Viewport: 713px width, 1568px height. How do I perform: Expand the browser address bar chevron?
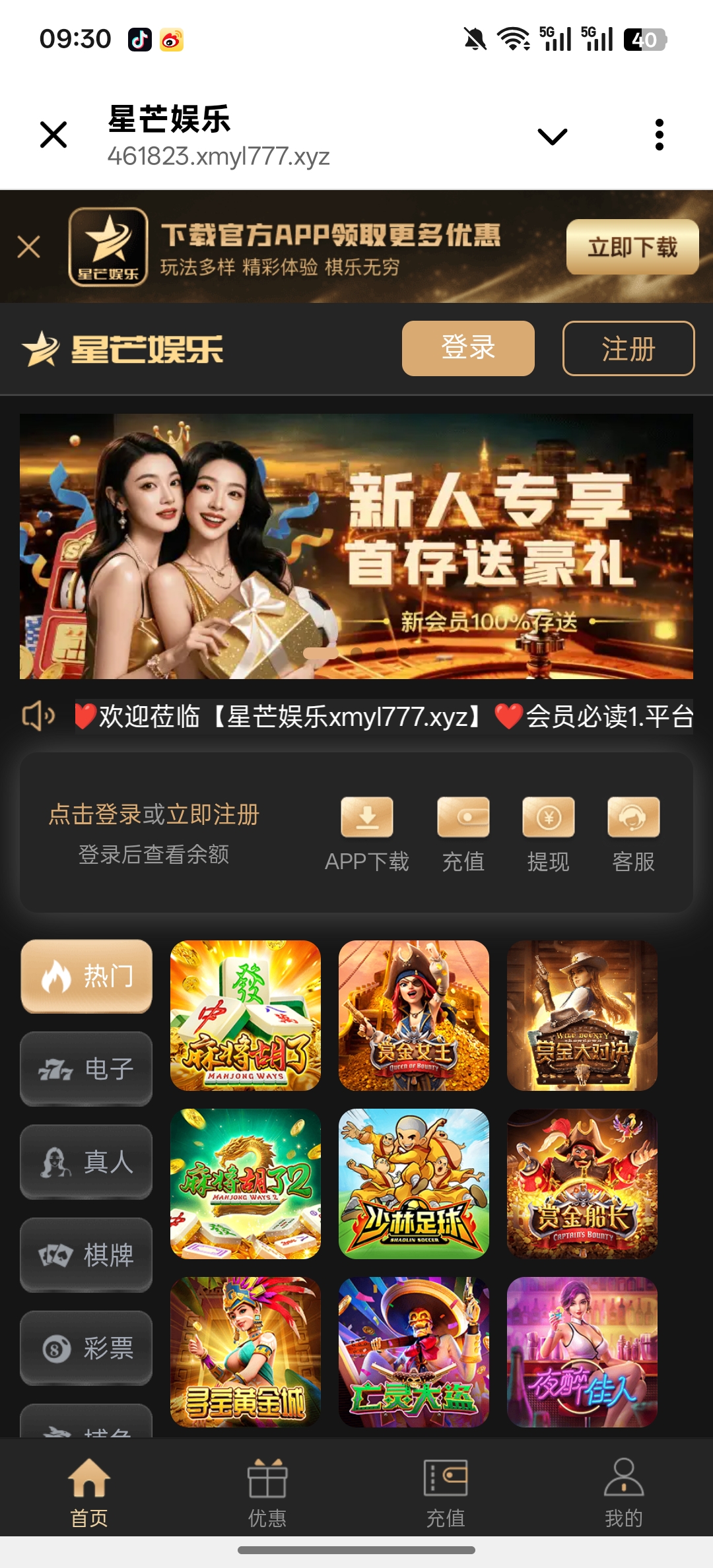click(551, 135)
